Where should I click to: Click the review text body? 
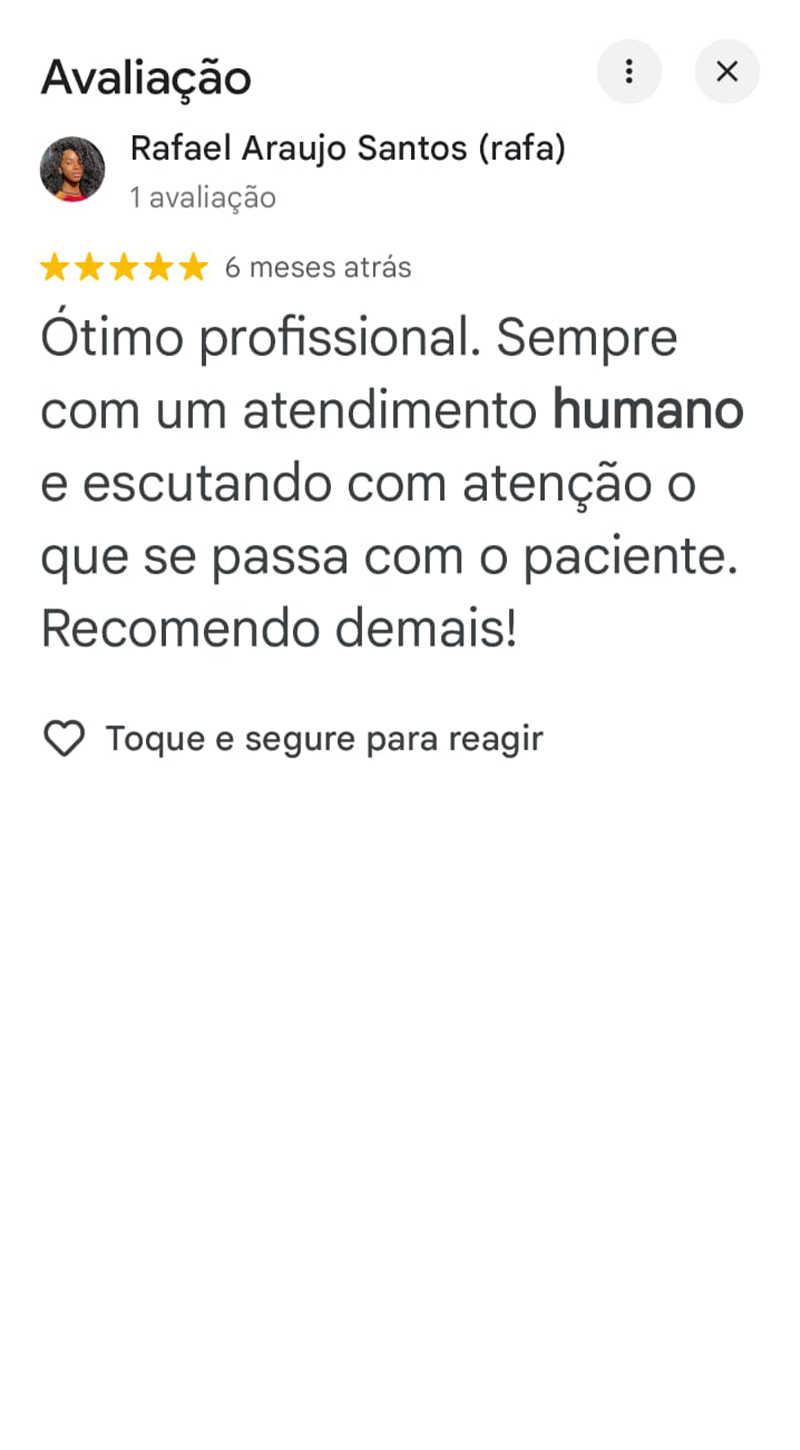[x=390, y=483]
